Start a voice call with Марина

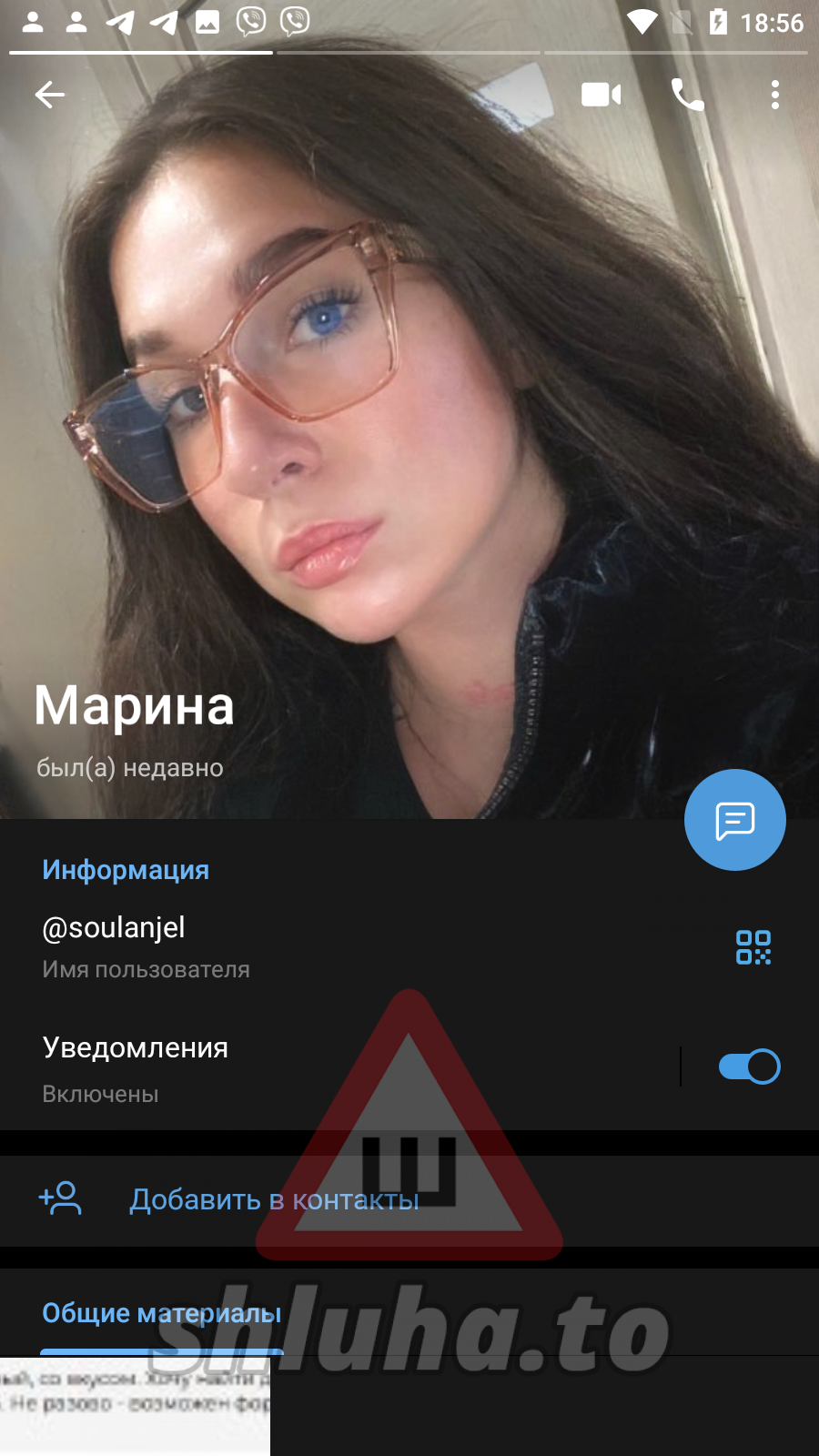pyautogui.click(x=687, y=95)
